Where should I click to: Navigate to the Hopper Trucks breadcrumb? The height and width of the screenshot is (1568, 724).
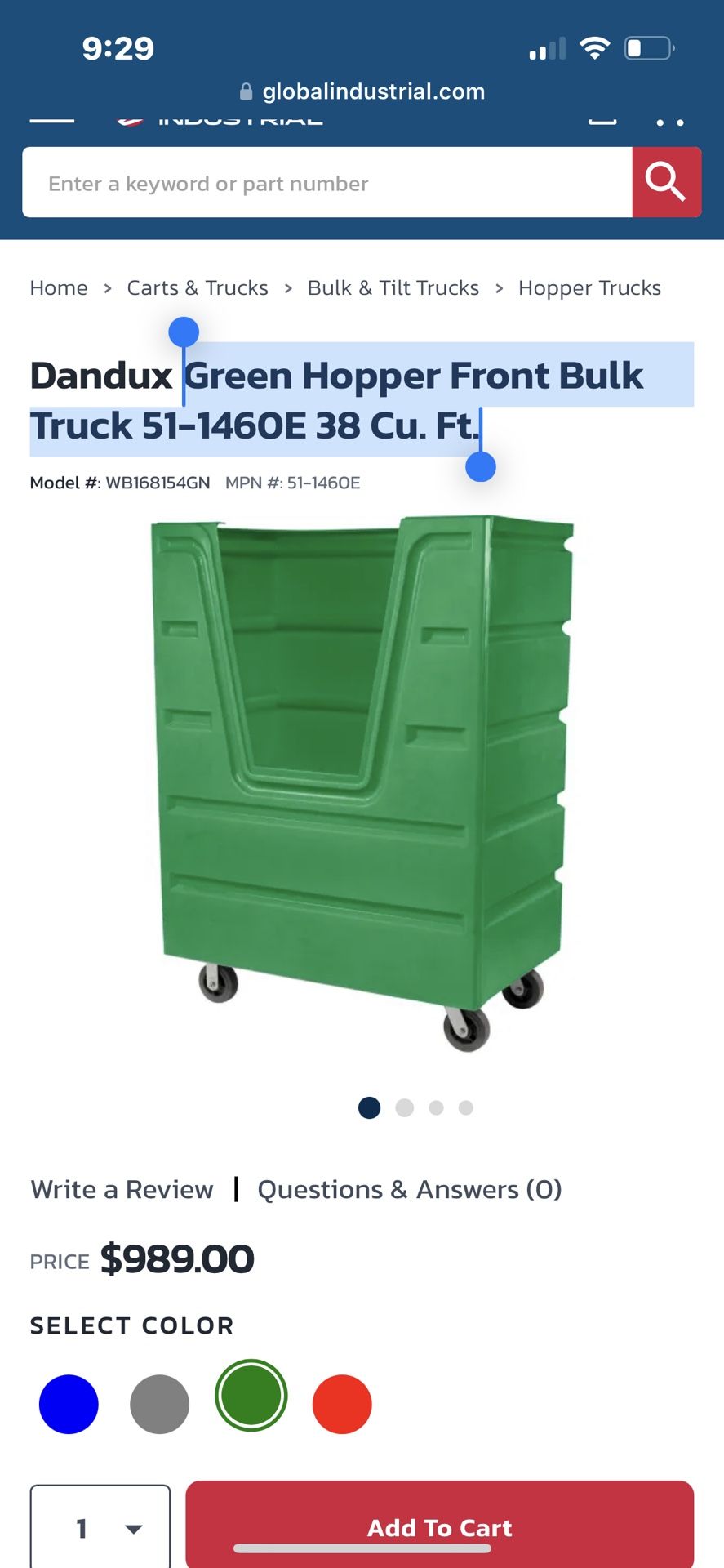[x=589, y=287]
